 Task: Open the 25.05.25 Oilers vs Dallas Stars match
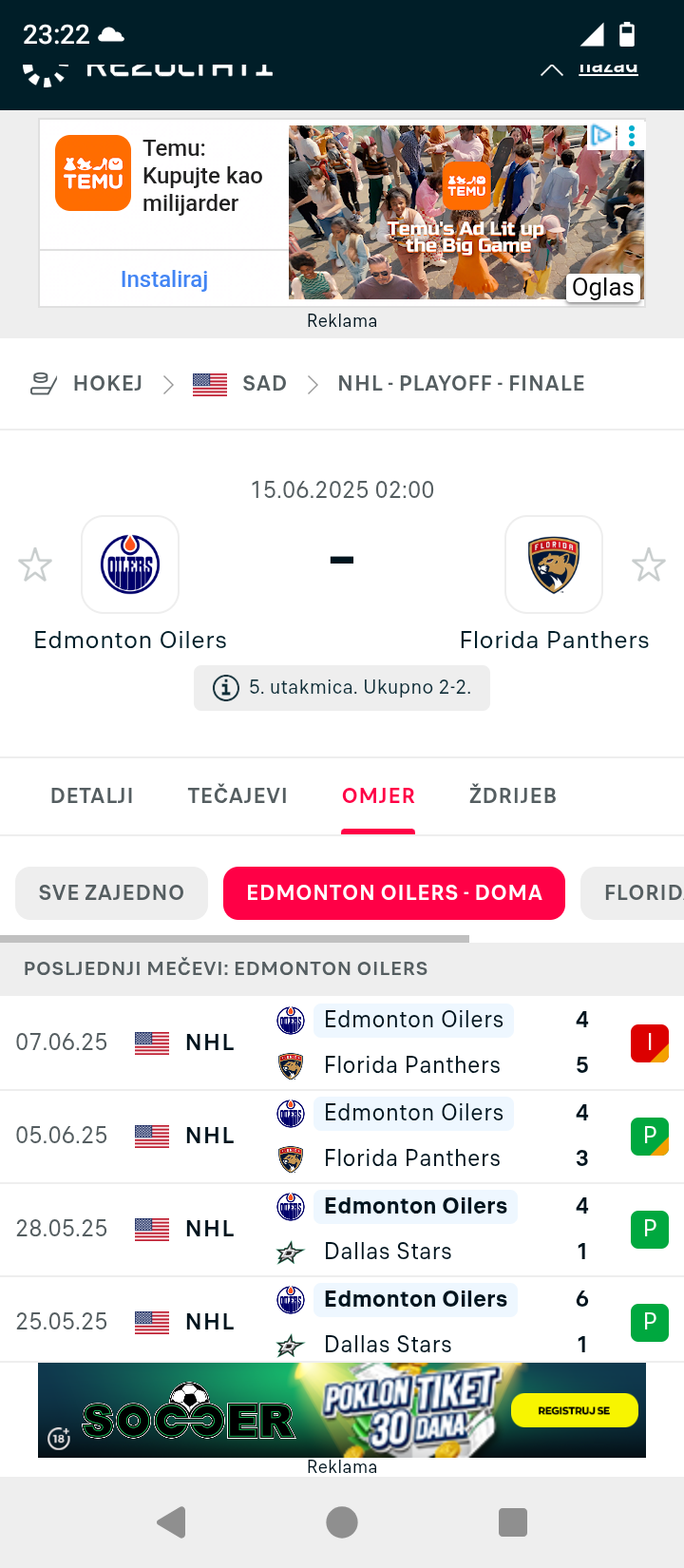[342, 1319]
